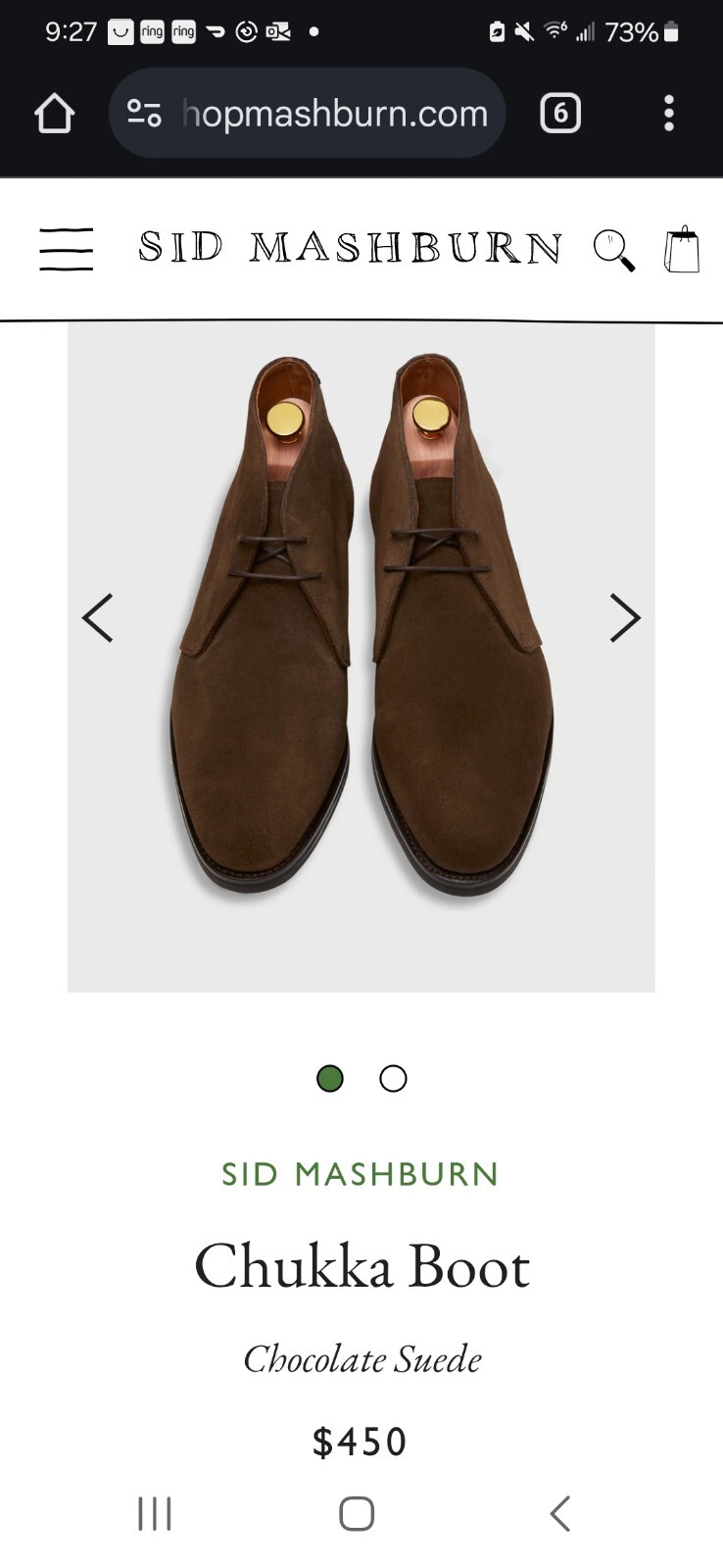Open the browser tab switcher
The height and width of the screenshot is (1568, 723).
(560, 114)
